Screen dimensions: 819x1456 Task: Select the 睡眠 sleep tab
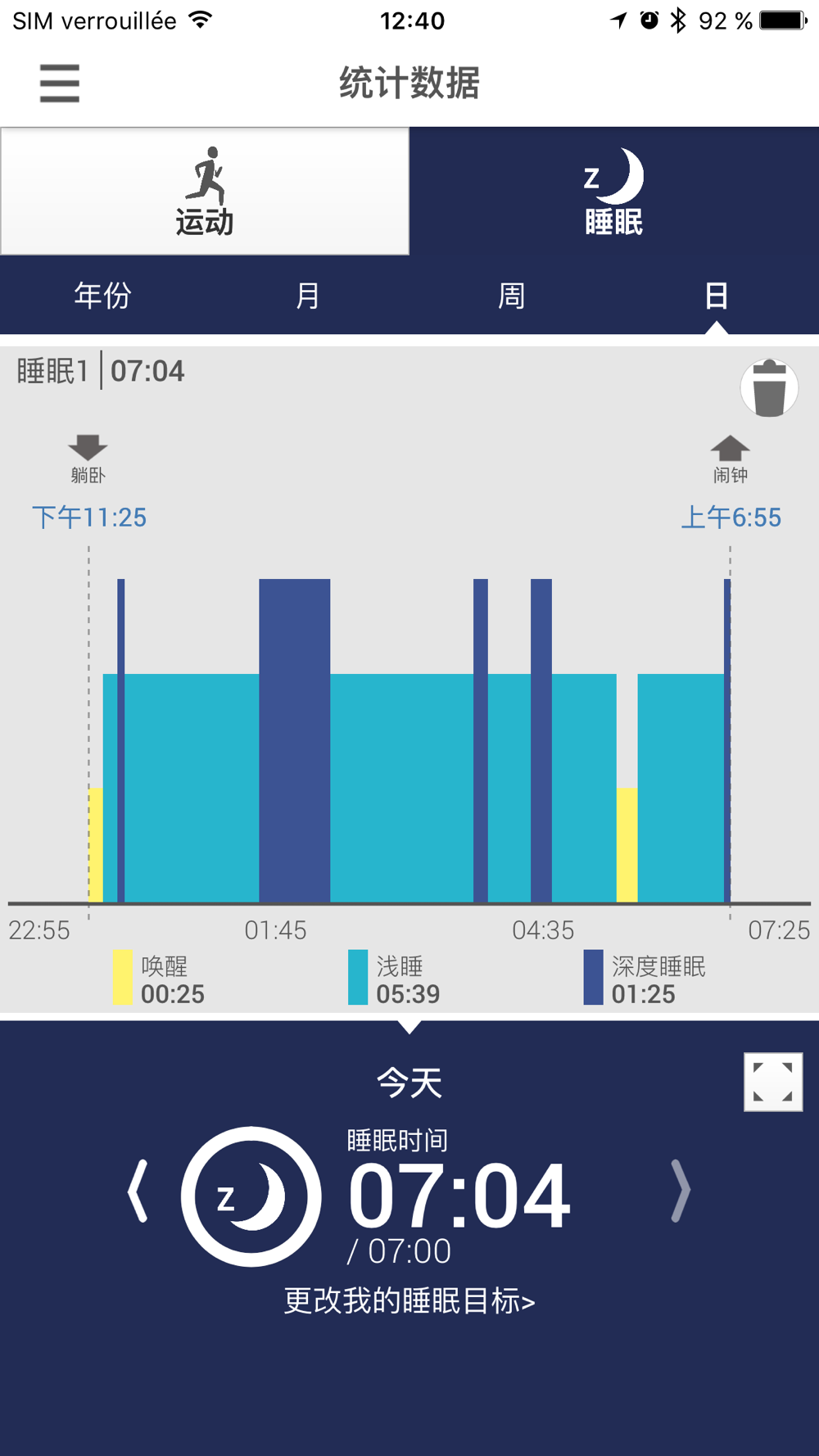[614, 191]
